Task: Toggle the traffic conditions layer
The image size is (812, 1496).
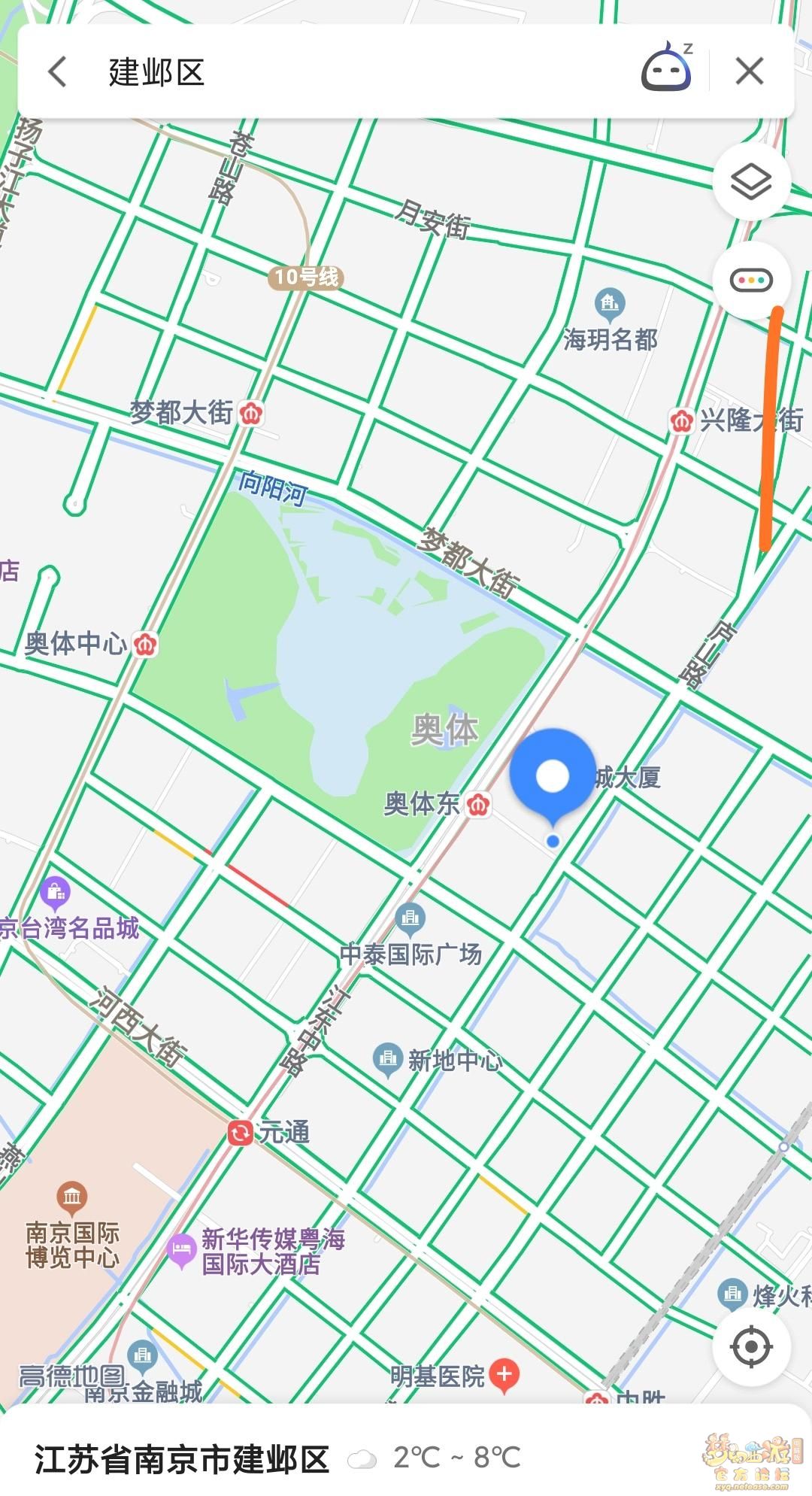Action: pyautogui.click(x=751, y=281)
